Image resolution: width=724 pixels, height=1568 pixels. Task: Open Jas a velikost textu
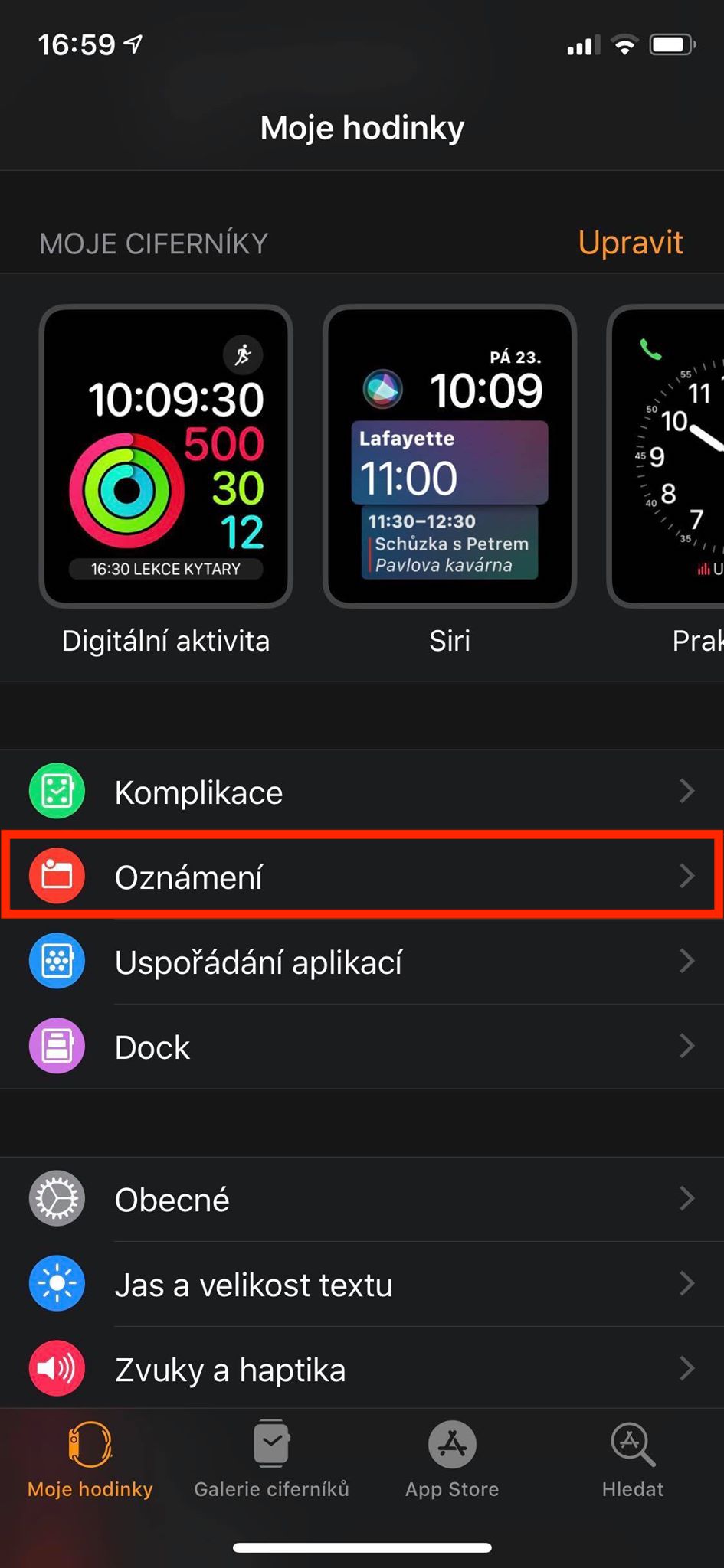(x=362, y=1284)
